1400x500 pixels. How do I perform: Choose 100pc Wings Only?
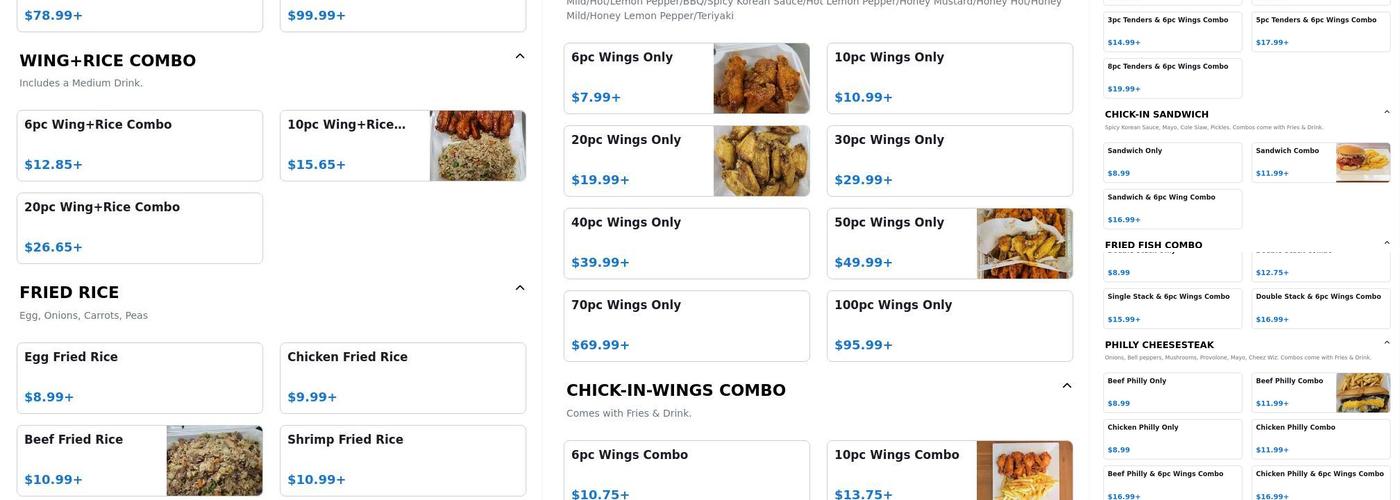(949, 326)
